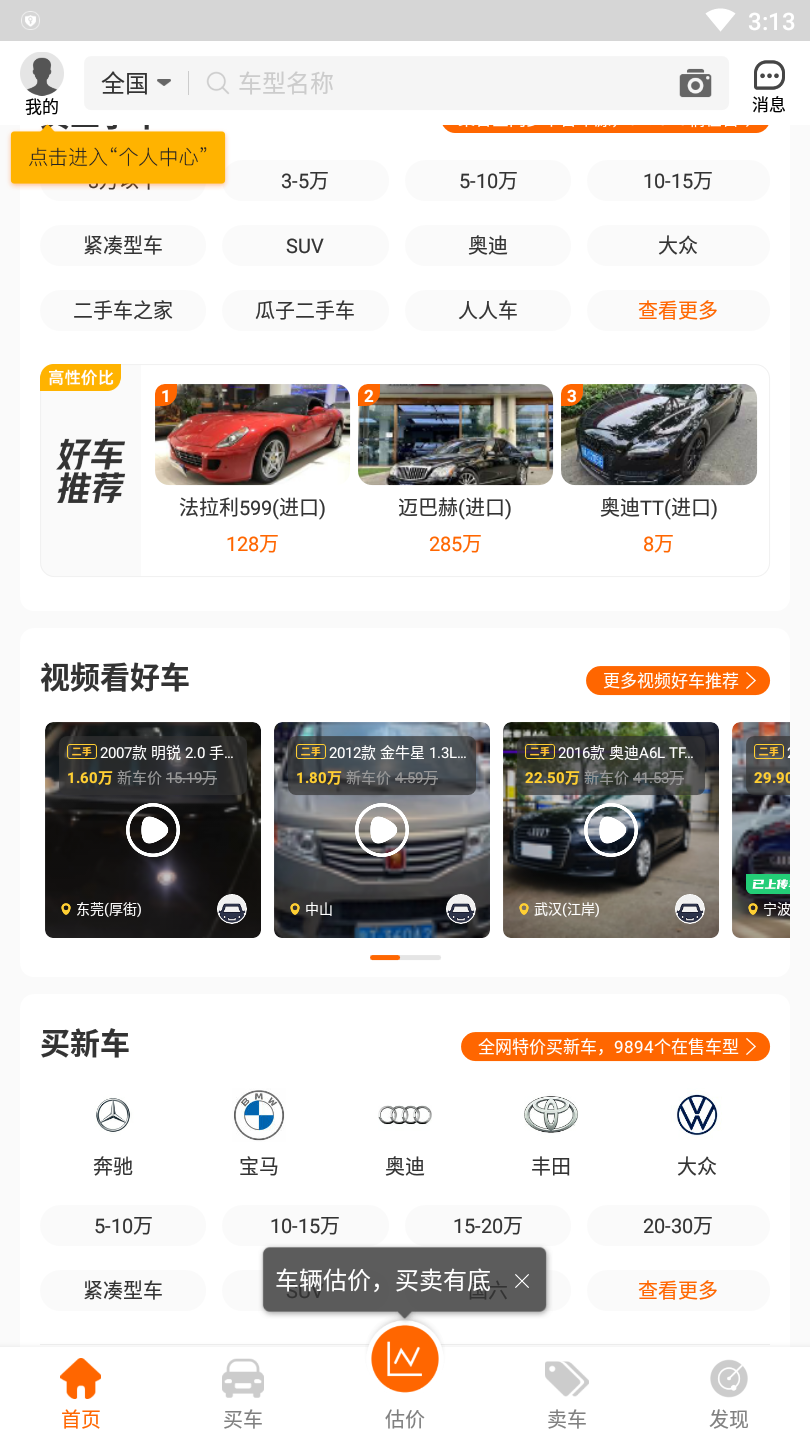Play the 2012款 金牛星 video

pos(382,829)
